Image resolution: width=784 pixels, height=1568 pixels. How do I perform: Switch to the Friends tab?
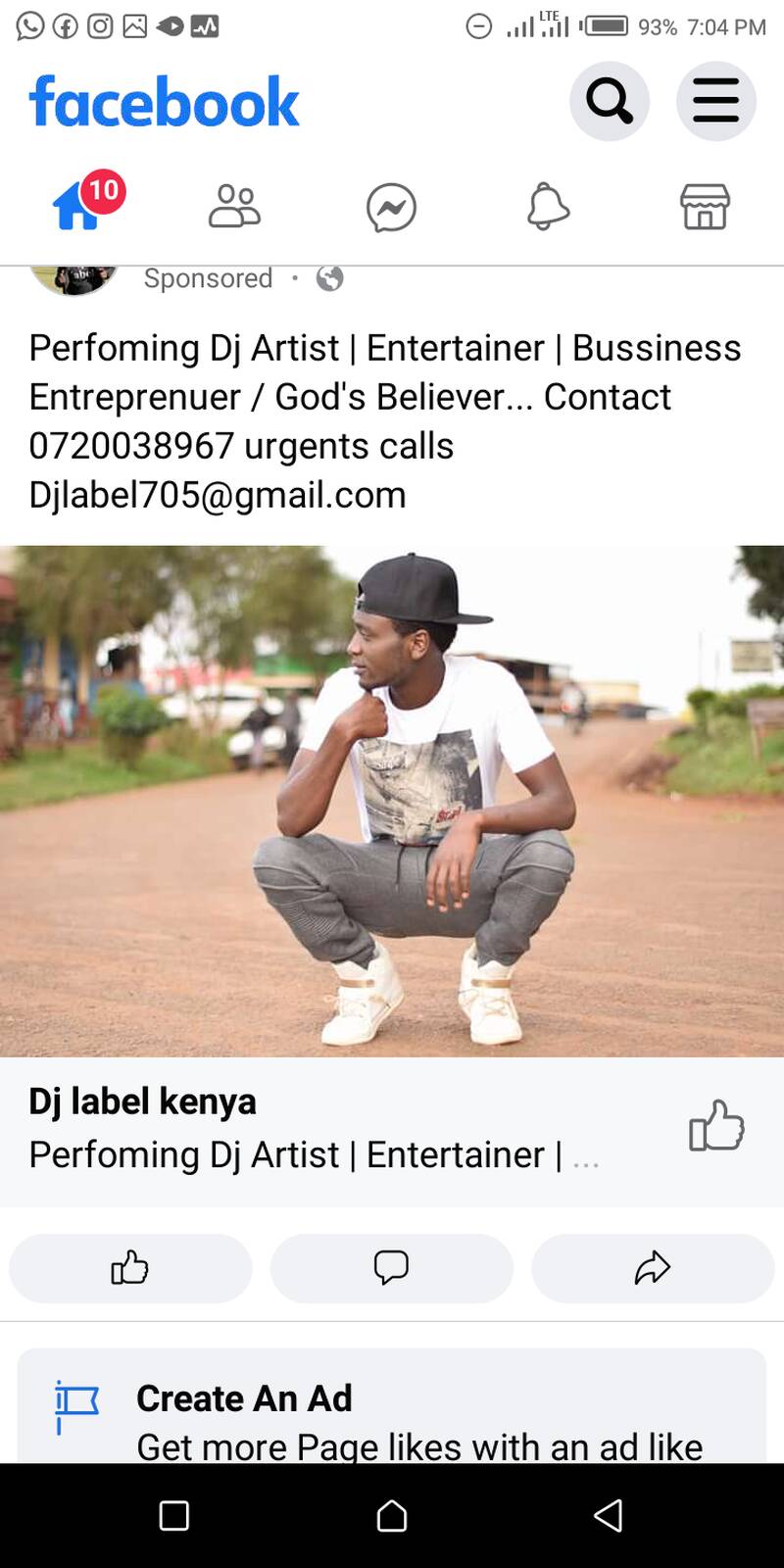point(234,208)
